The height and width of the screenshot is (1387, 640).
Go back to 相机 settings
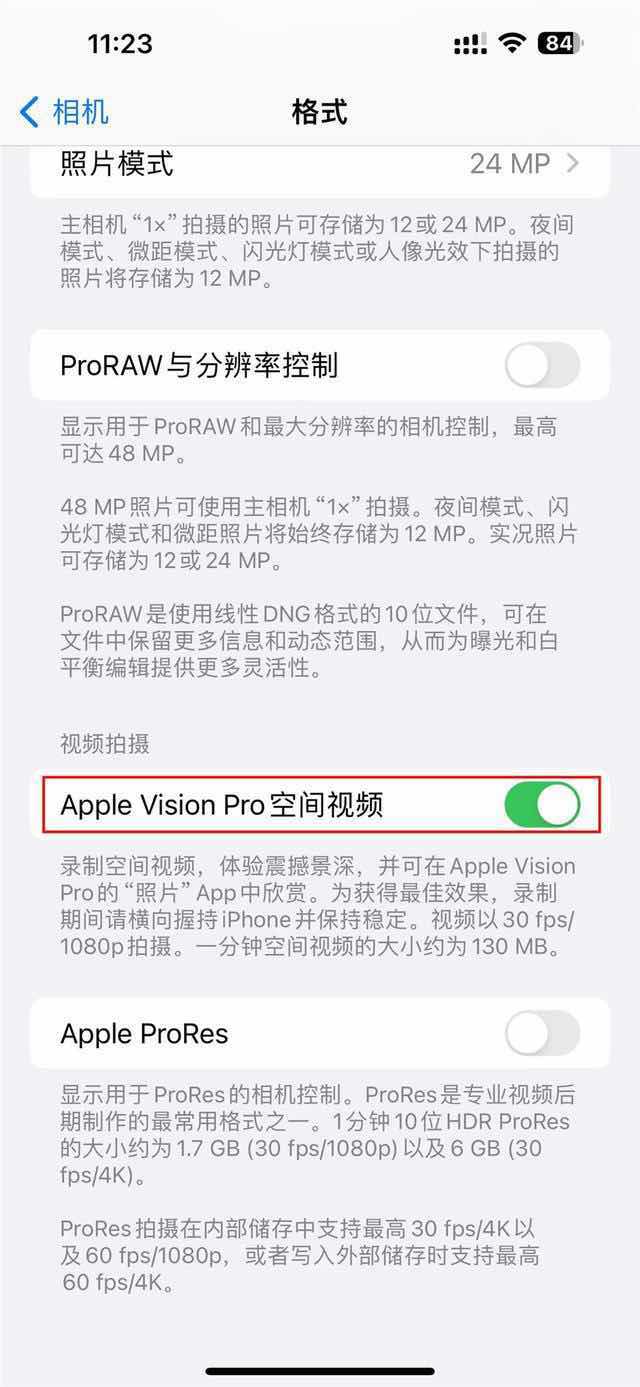(x=64, y=112)
